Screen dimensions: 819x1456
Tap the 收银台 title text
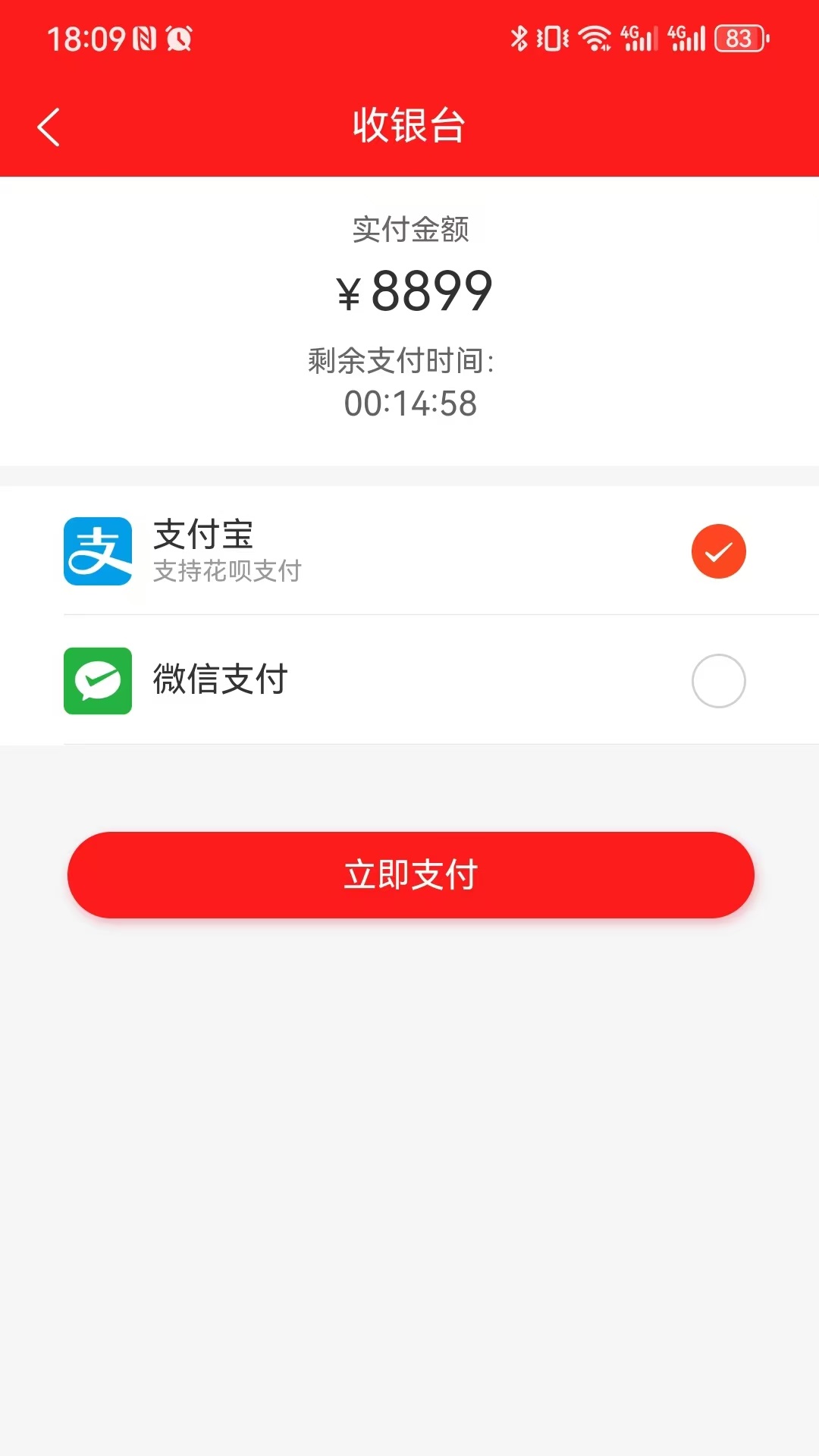[x=409, y=126]
